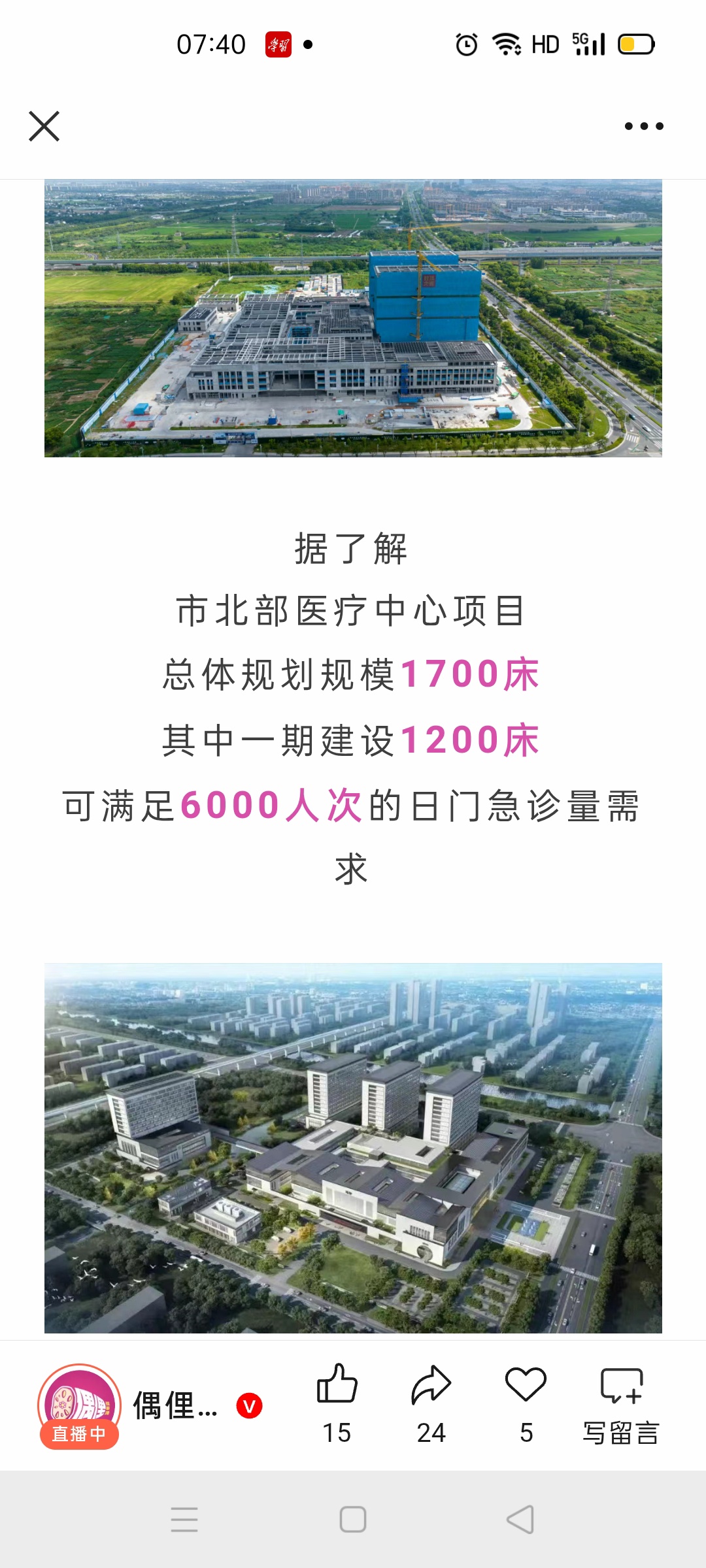Image resolution: width=706 pixels, height=1568 pixels.
Task: Go back with the system back button
Action: [x=520, y=1519]
